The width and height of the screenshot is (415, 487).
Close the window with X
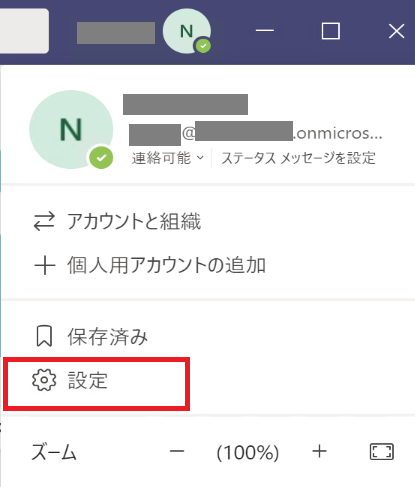[x=396, y=31]
